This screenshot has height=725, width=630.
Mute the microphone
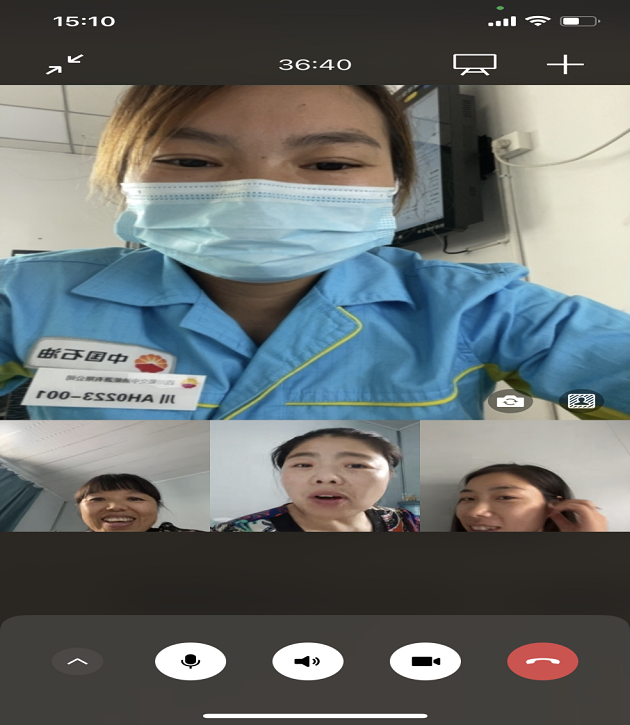click(190, 661)
